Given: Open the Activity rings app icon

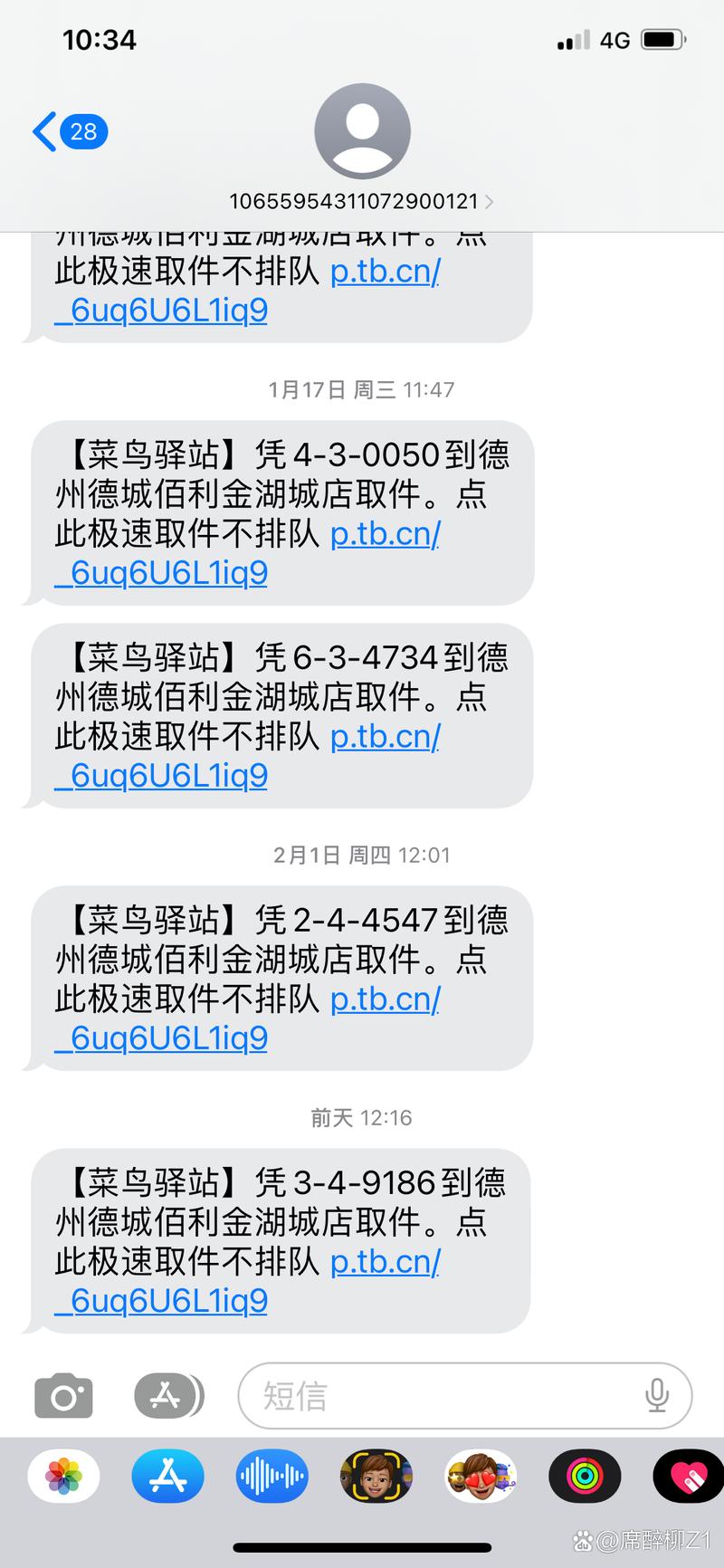Looking at the screenshot, I should coord(585,1476).
